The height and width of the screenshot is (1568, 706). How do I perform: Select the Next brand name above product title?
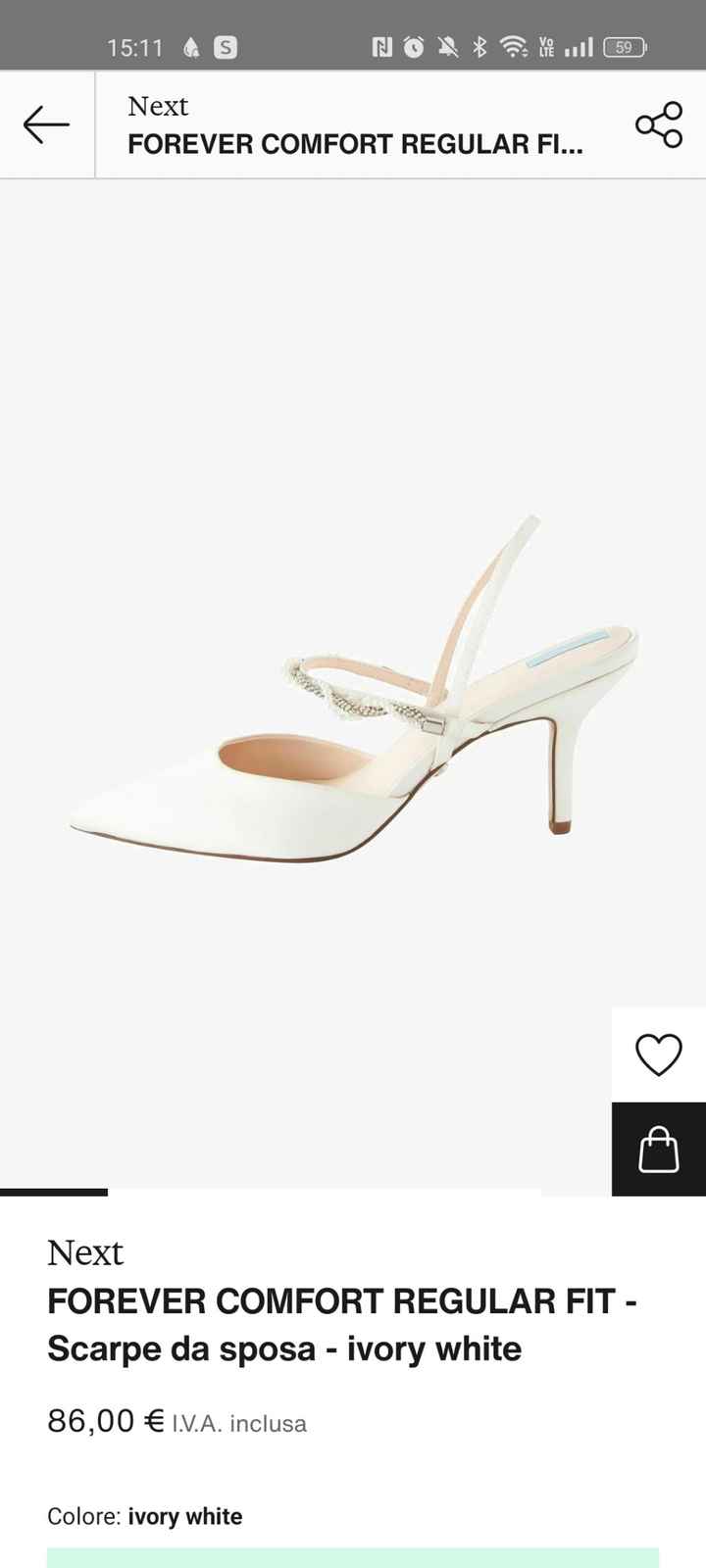click(x=84, y=1252)
